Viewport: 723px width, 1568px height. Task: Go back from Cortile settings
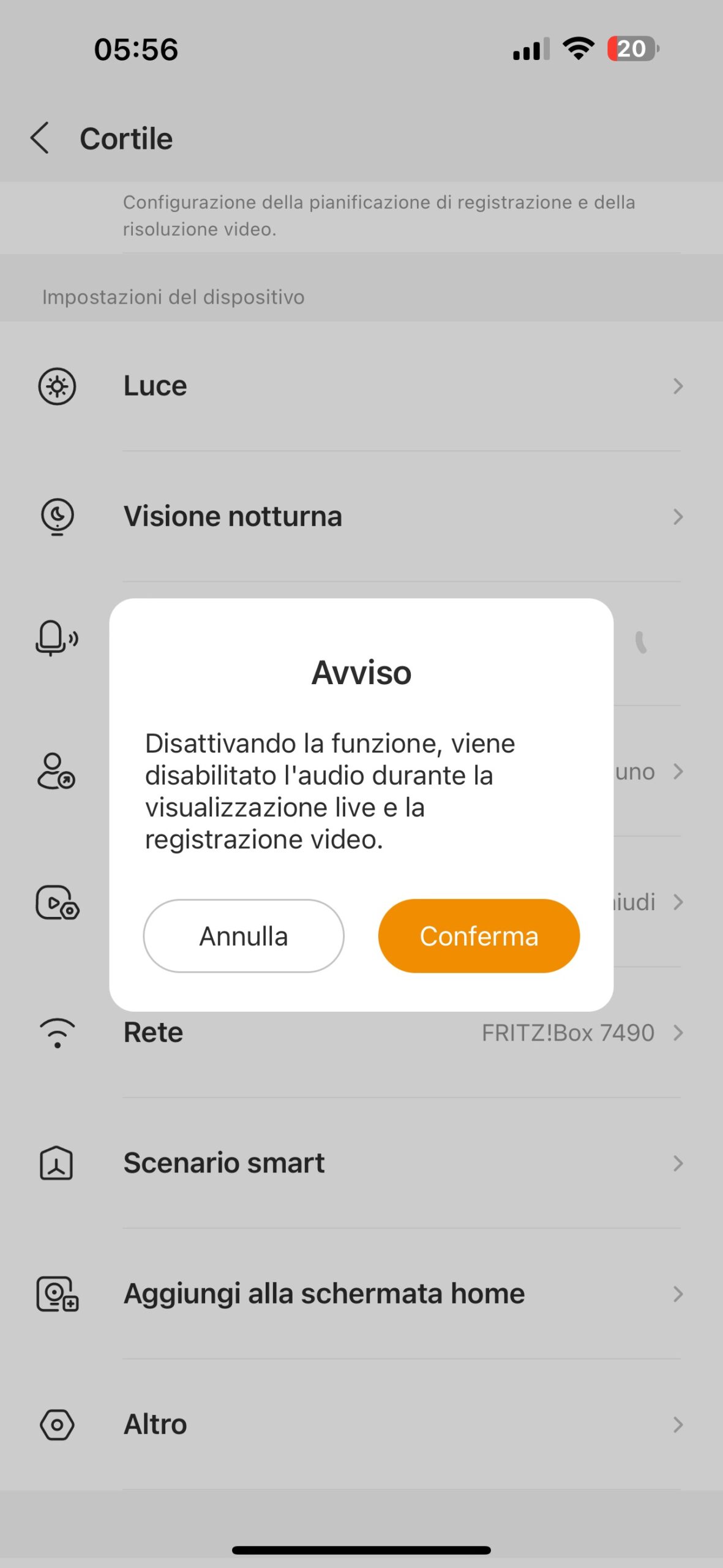(40, 138)
